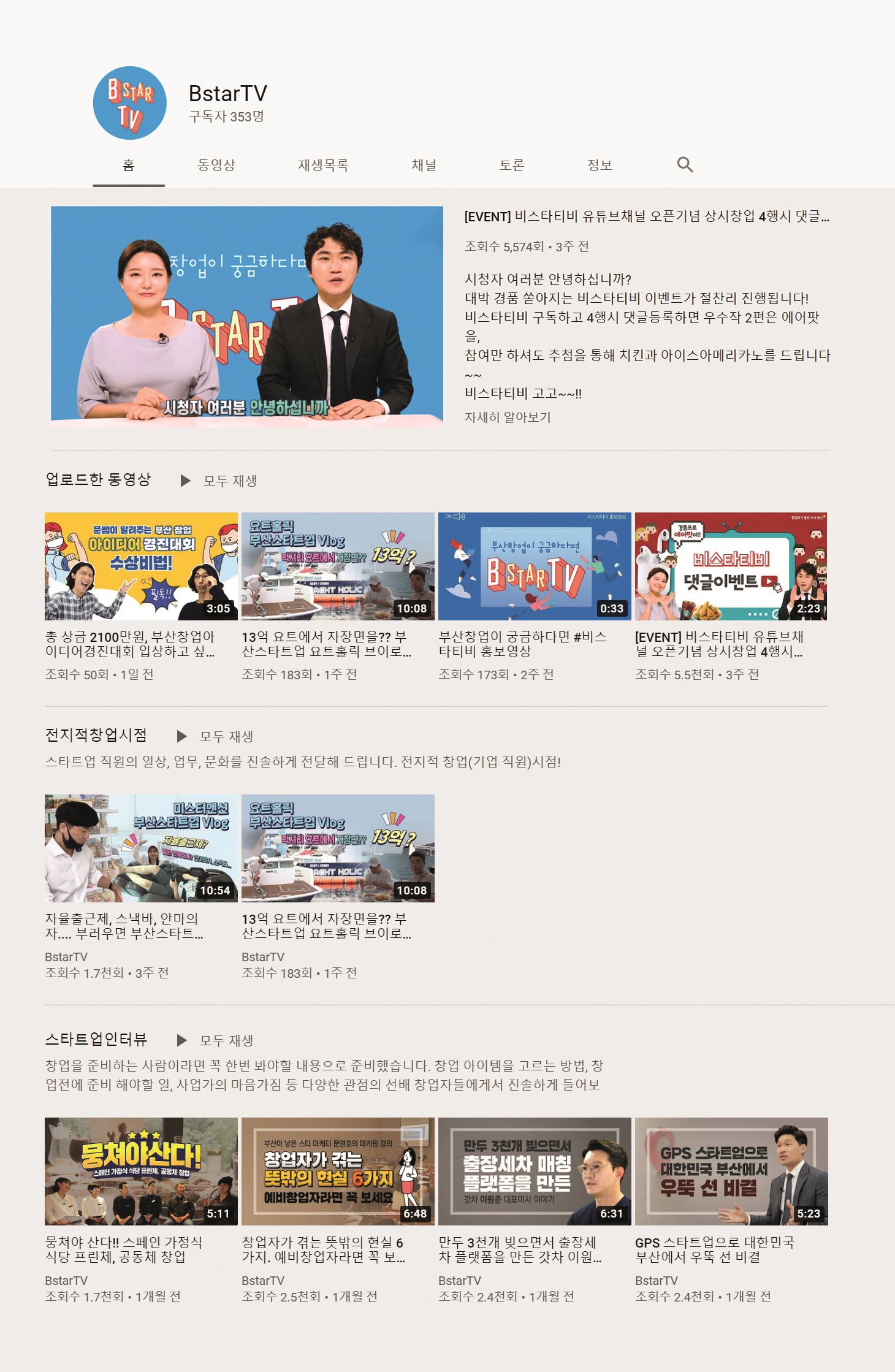Open the 정보 tab
Image resolution: width=895 pixels, height=1372 pixels.
pyautogui.click(x=600, y=165)
